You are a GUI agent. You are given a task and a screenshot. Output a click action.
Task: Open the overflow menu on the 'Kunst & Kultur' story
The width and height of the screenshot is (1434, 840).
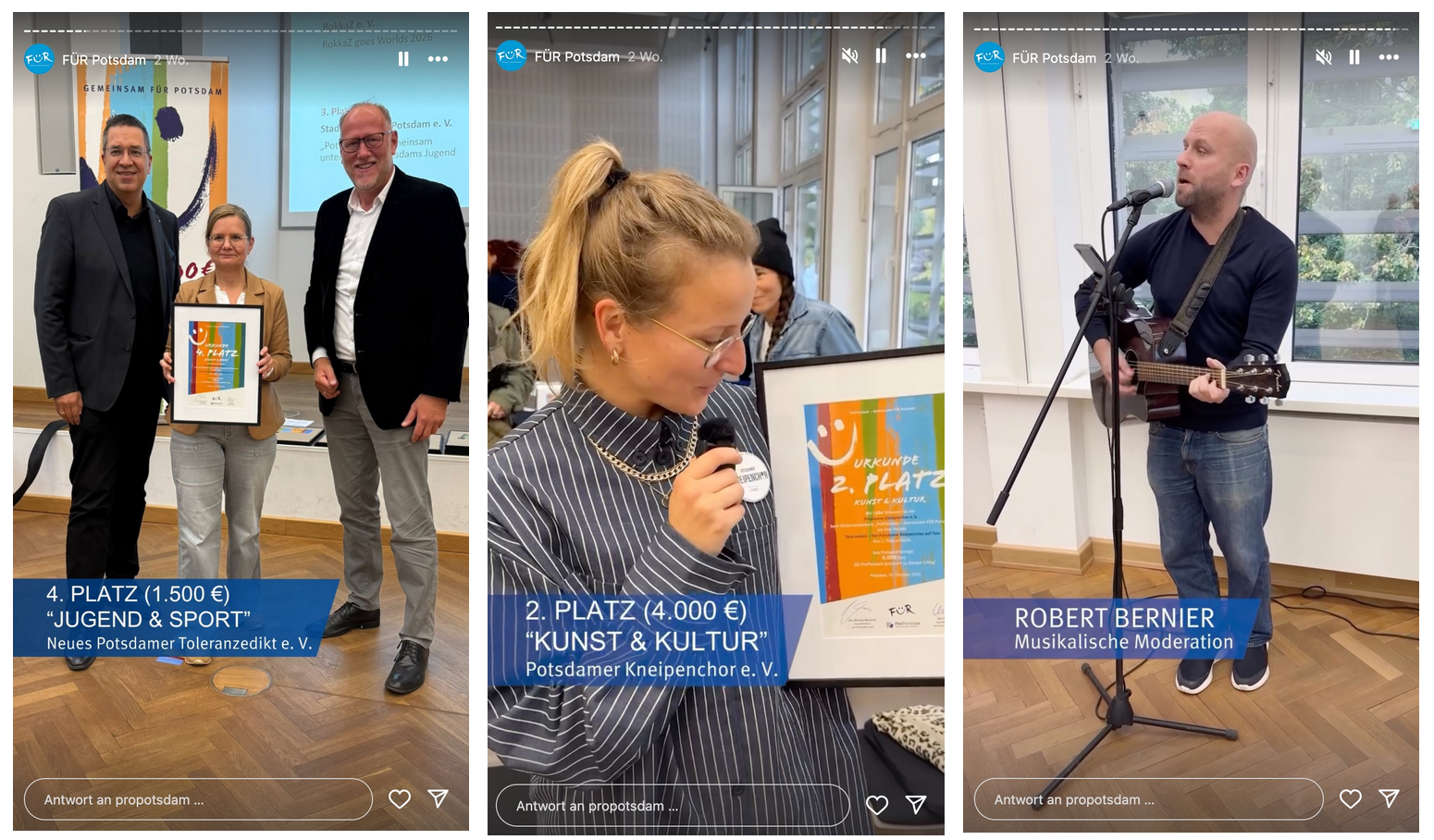[915, 56]
